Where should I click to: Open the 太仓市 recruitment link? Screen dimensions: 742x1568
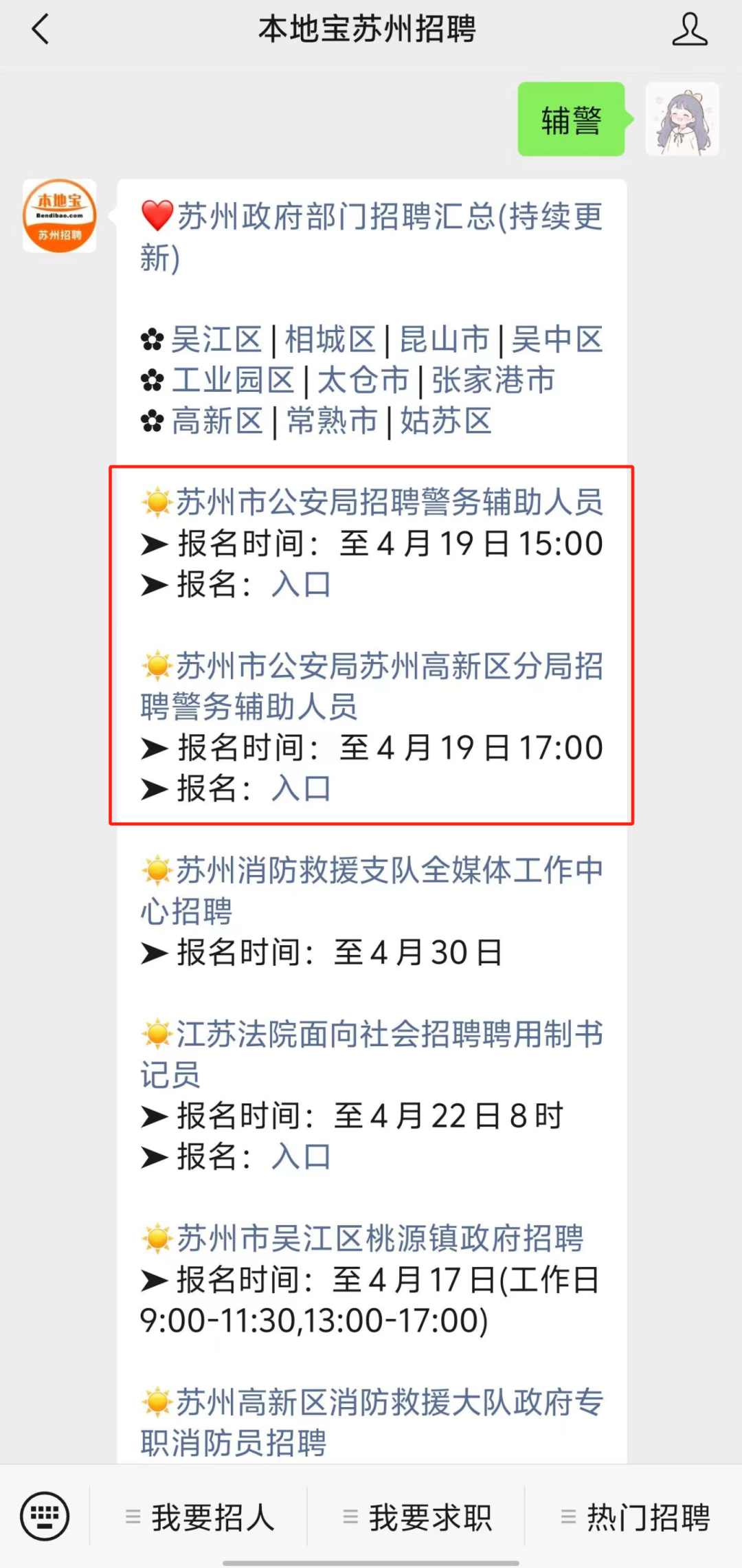363,380
